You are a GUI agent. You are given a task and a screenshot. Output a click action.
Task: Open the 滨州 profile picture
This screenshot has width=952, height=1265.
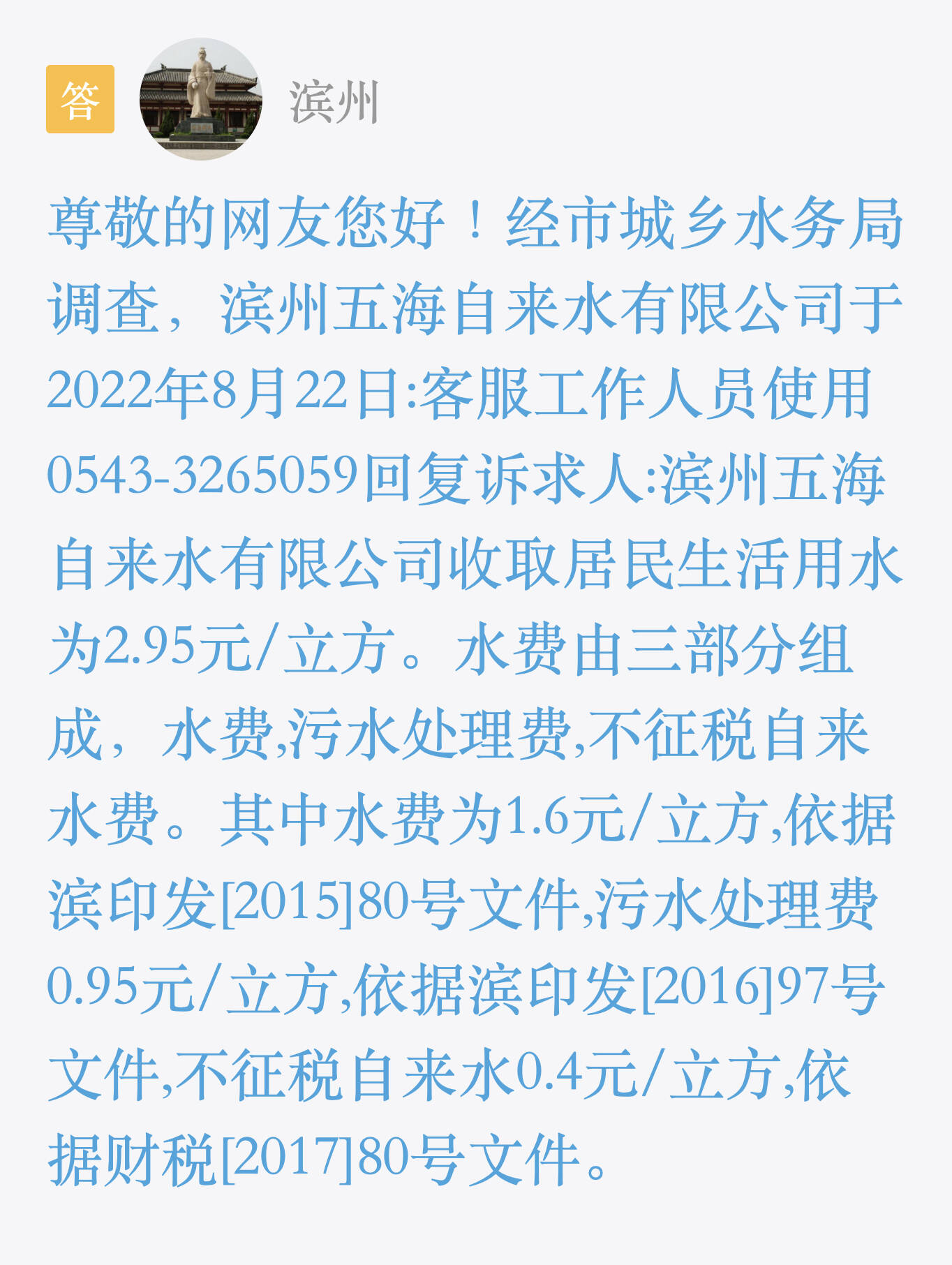point(201,99)
